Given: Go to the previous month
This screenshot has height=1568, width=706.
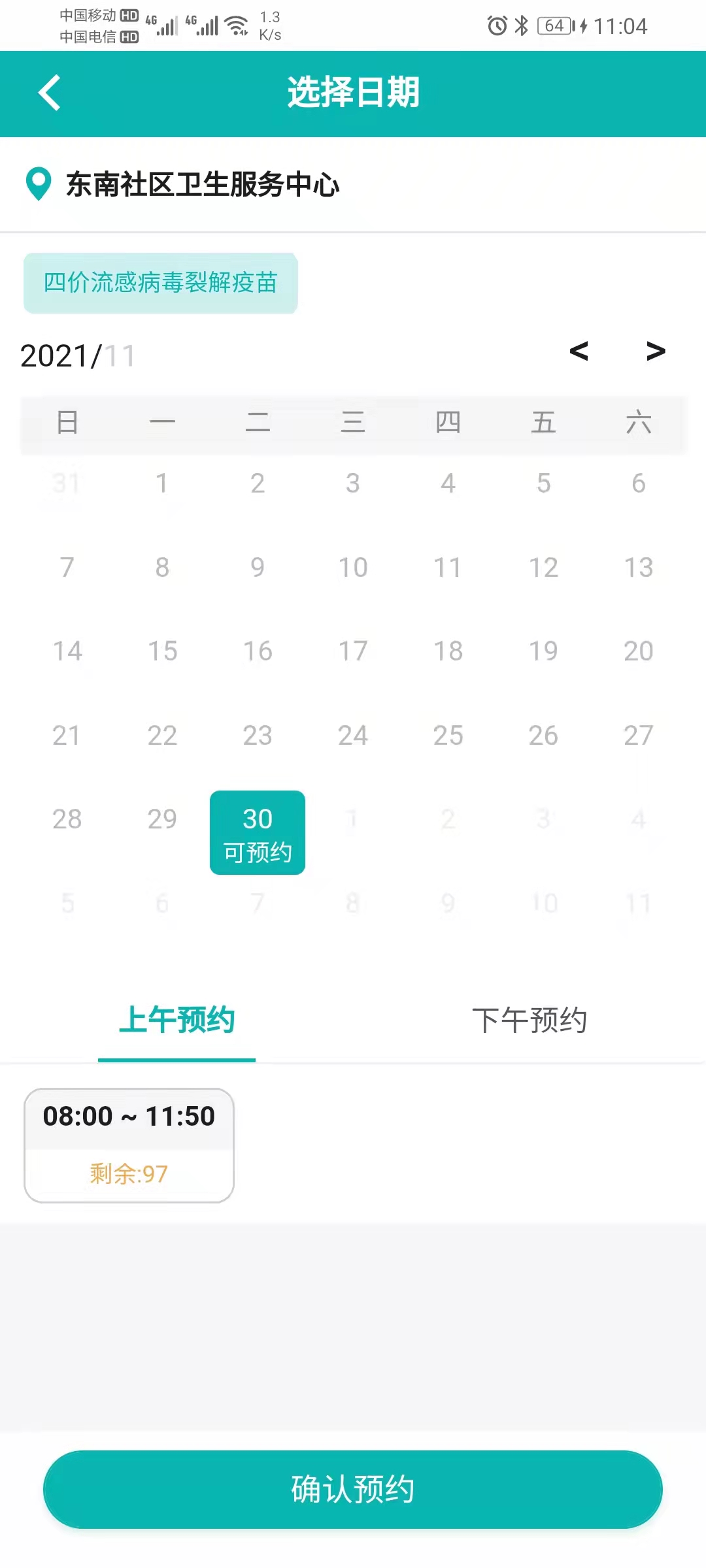Looking at the screenshot, I should 579,351.
